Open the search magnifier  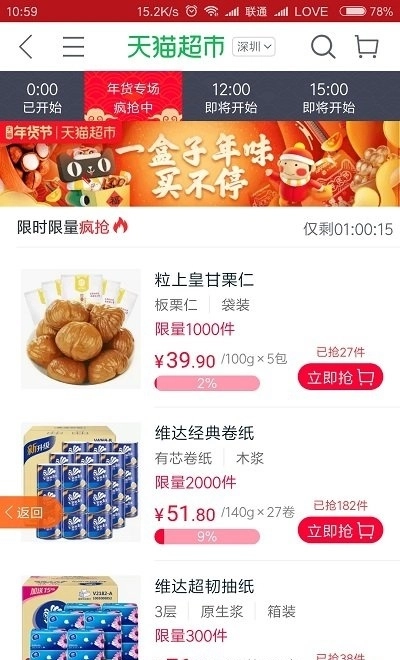(323, 47)
